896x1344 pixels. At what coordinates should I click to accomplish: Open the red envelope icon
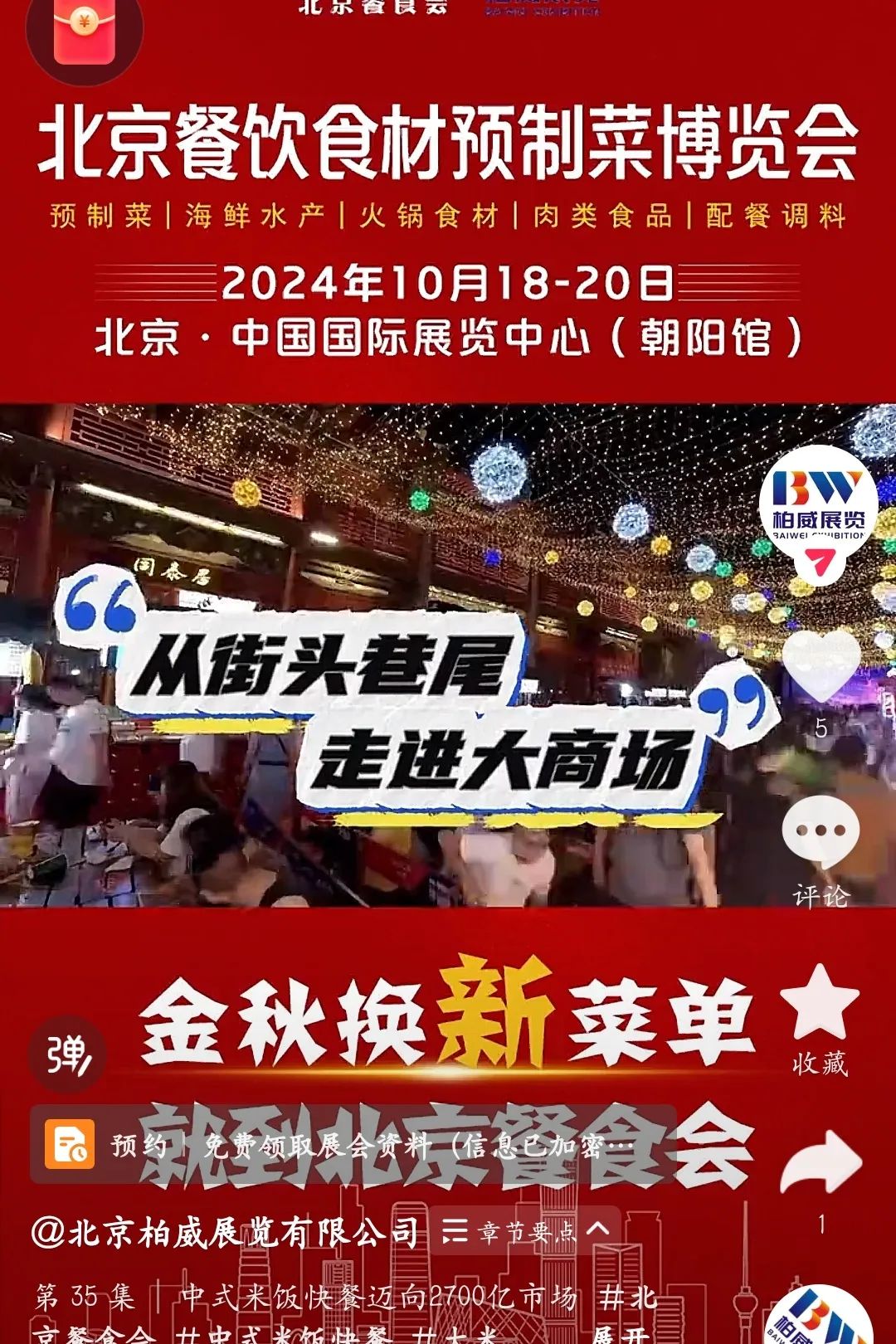tap(84, 33)
